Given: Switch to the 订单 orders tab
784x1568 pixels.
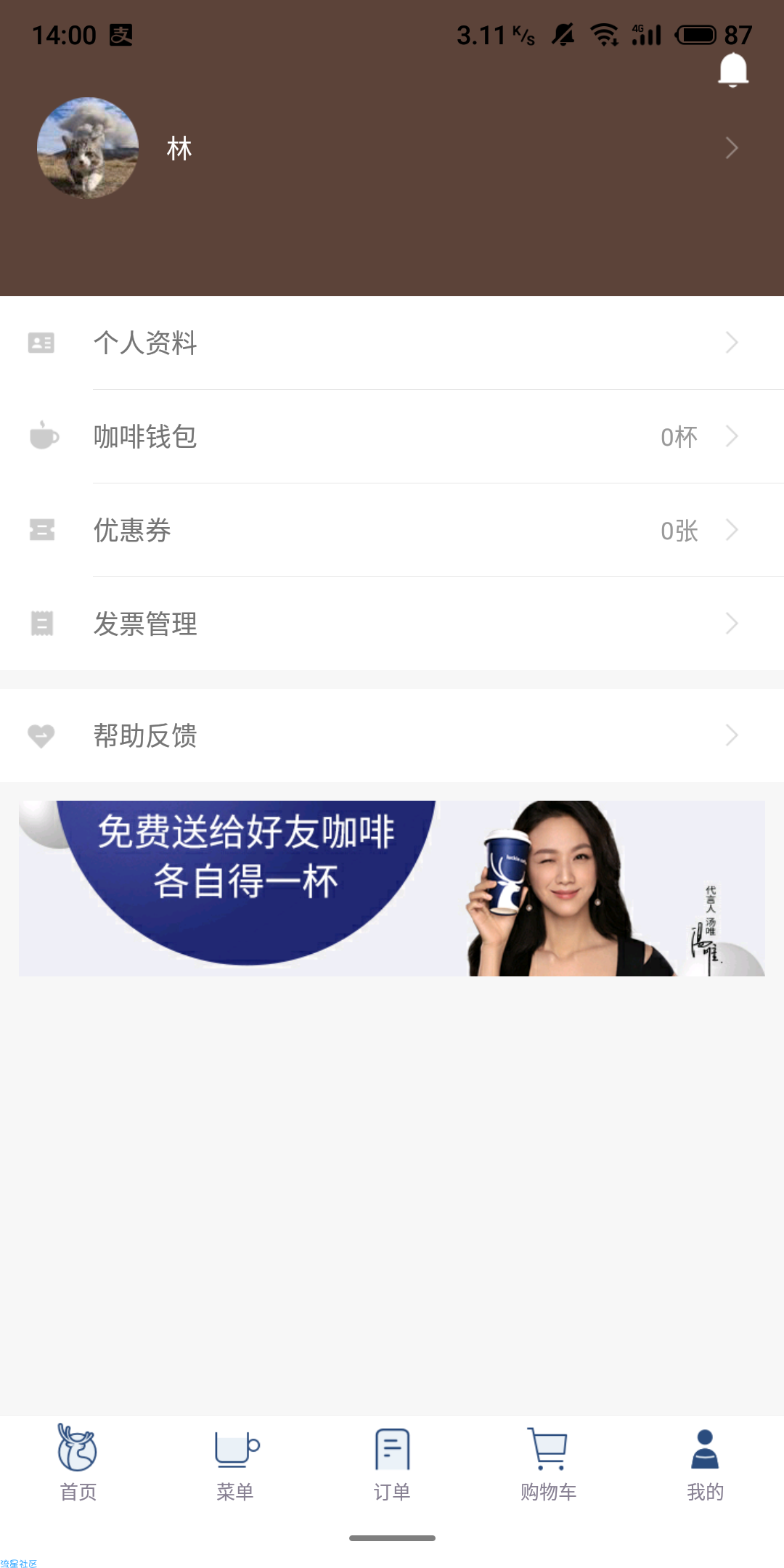Looking at the screenshot, I should point(392,1462).
